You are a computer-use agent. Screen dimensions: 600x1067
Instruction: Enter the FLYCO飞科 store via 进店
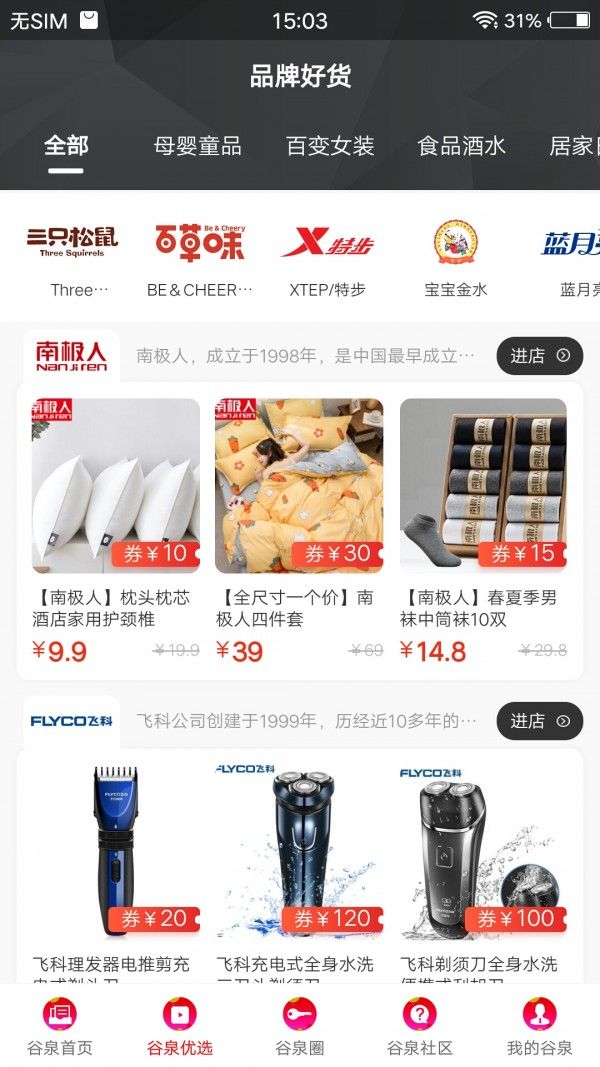coord(539,721)
